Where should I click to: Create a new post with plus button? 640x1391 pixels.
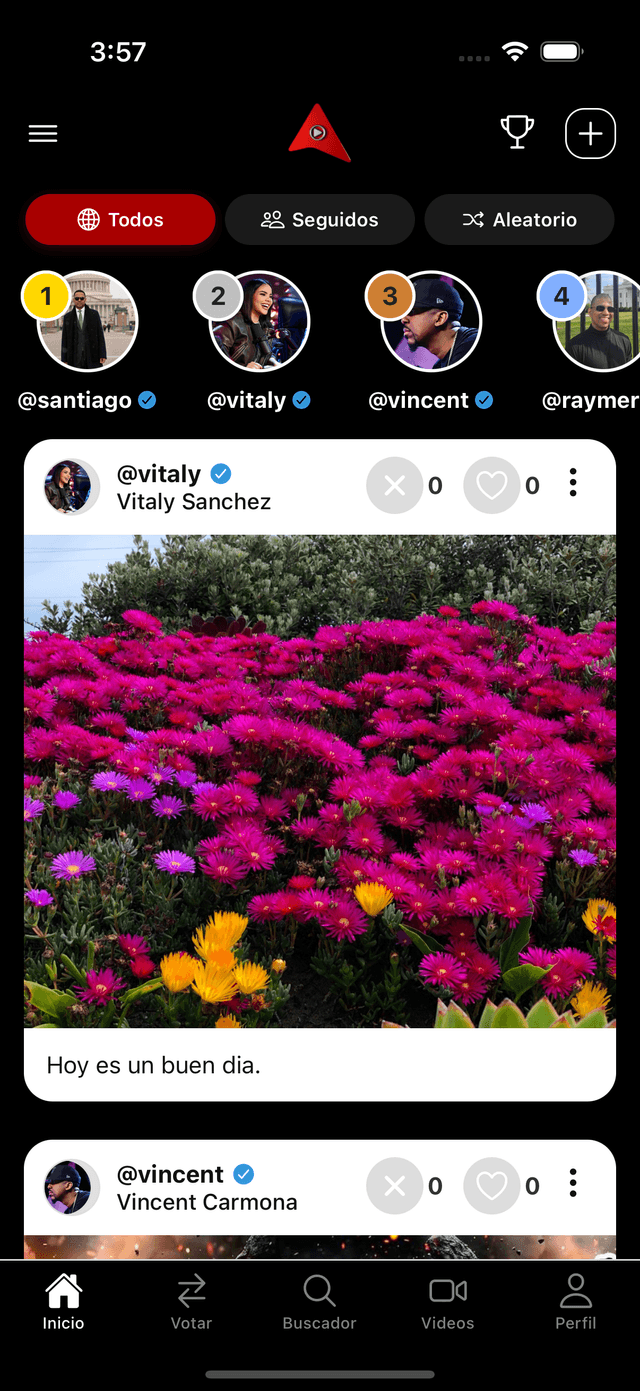[x=590, y=134]
